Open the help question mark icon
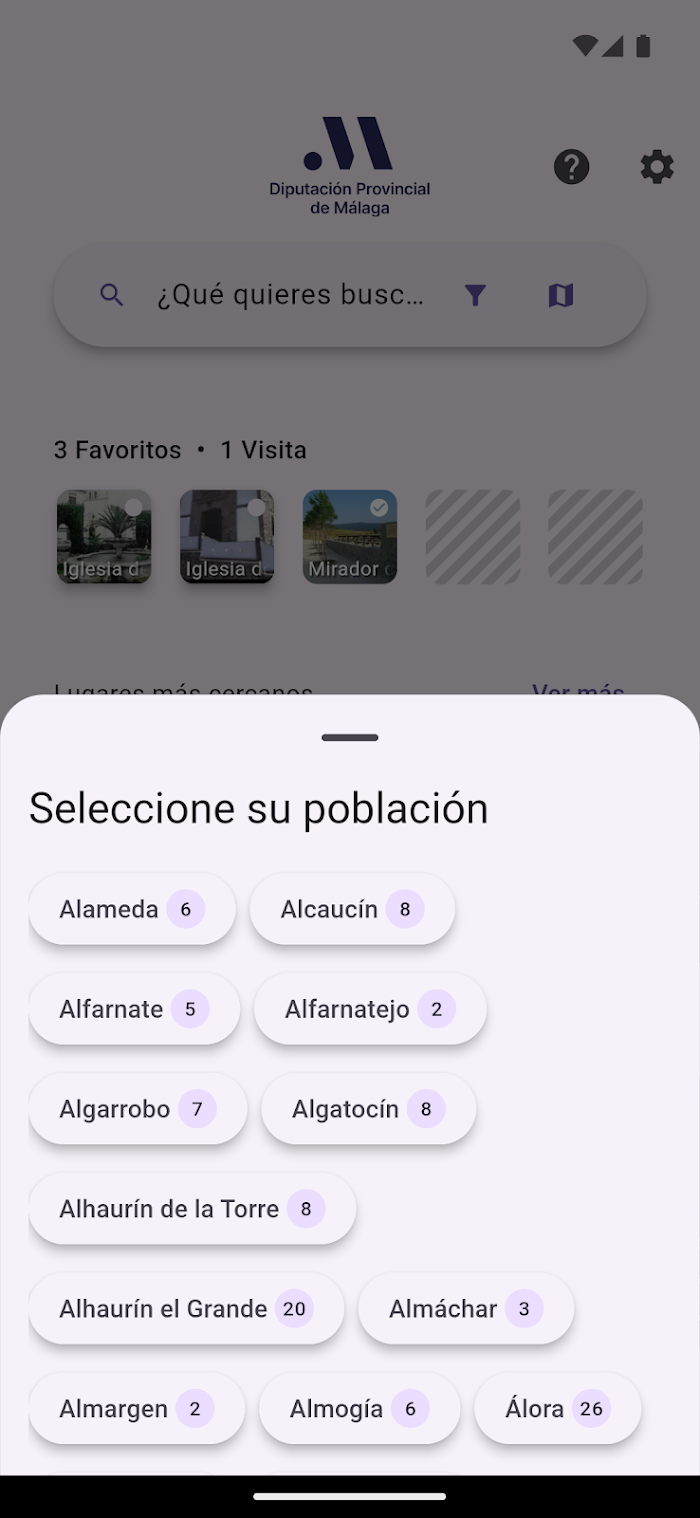700x1518 pixels. pos(572,166)
